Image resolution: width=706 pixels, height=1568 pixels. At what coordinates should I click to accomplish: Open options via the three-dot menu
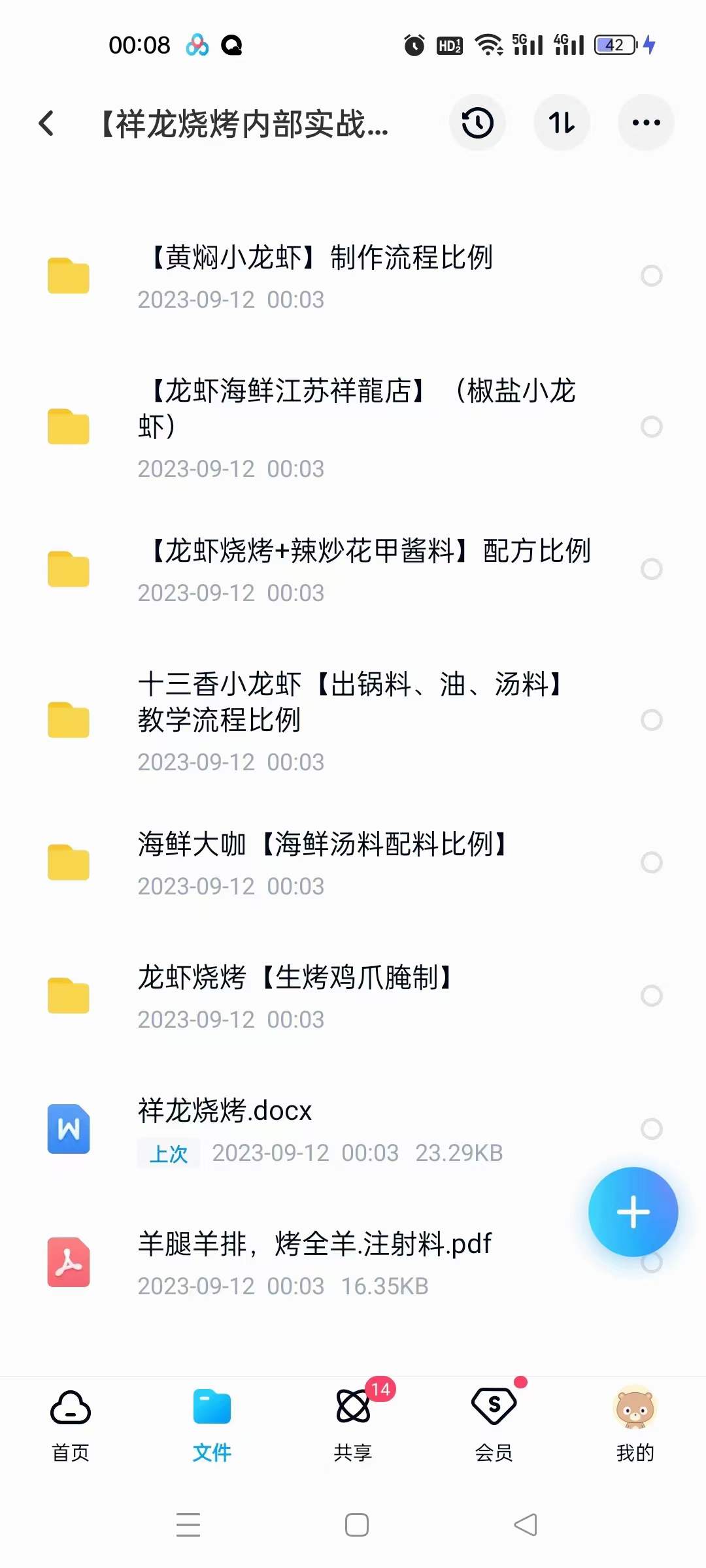click(x=646, y=123)
